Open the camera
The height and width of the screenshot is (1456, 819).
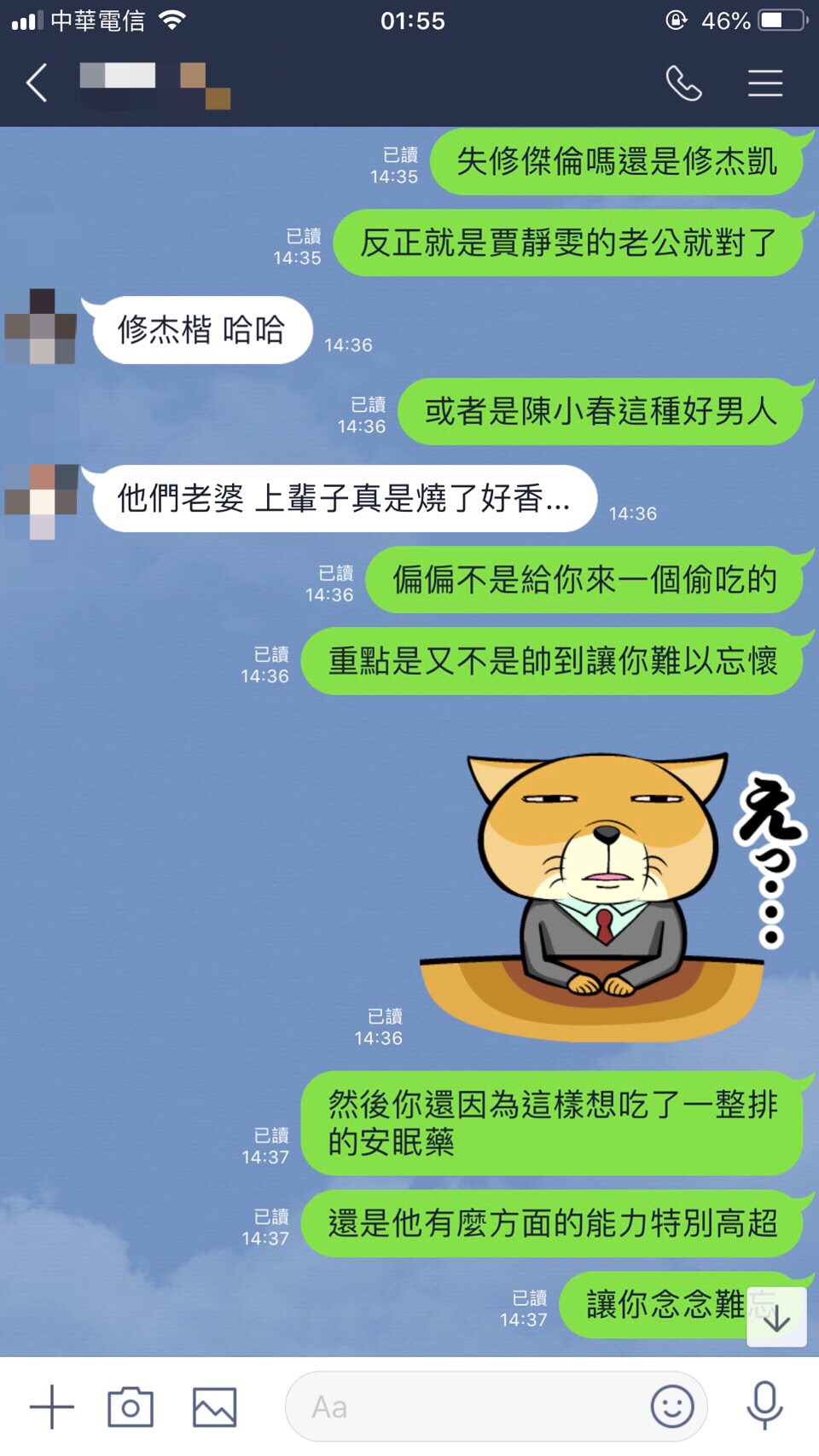click(131, 1407)
